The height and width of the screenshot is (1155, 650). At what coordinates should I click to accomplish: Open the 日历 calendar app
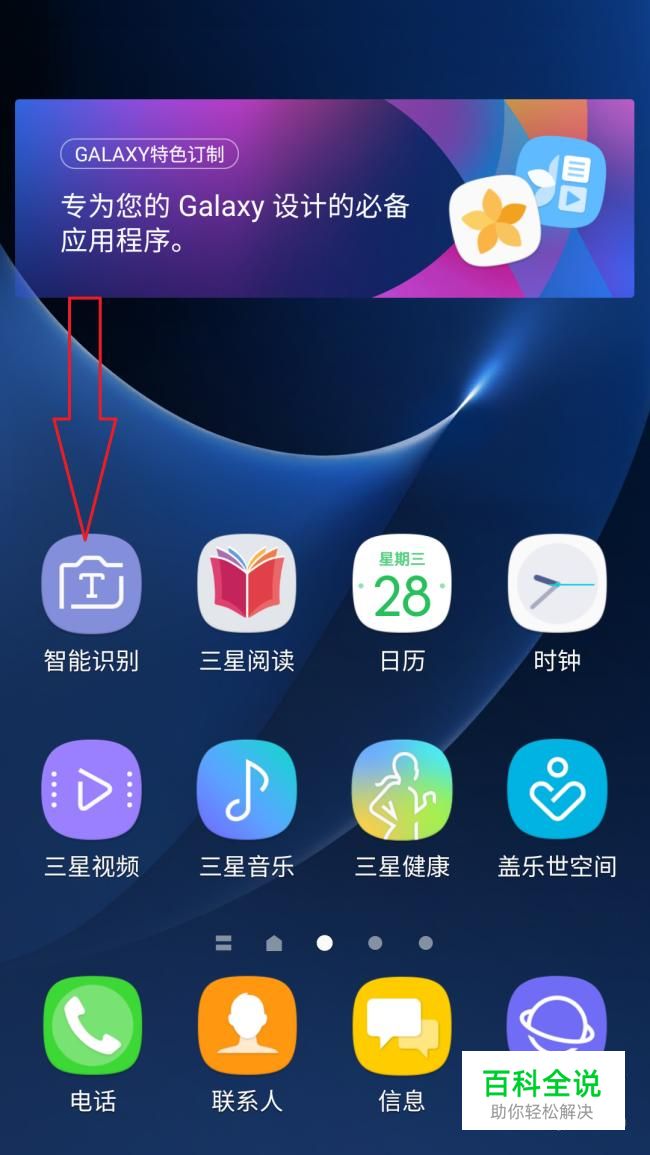pyautogui.click(x=402, y=585)
